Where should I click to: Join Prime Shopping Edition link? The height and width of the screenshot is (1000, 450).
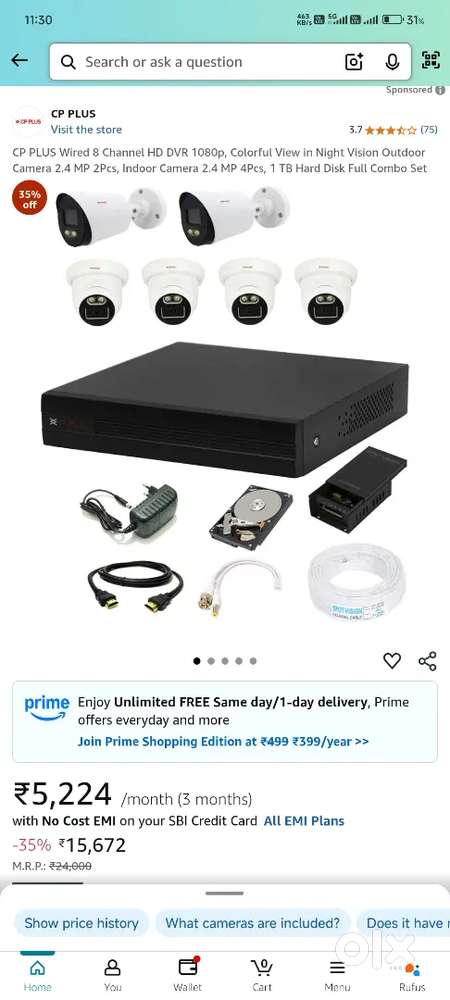[223, 741]
